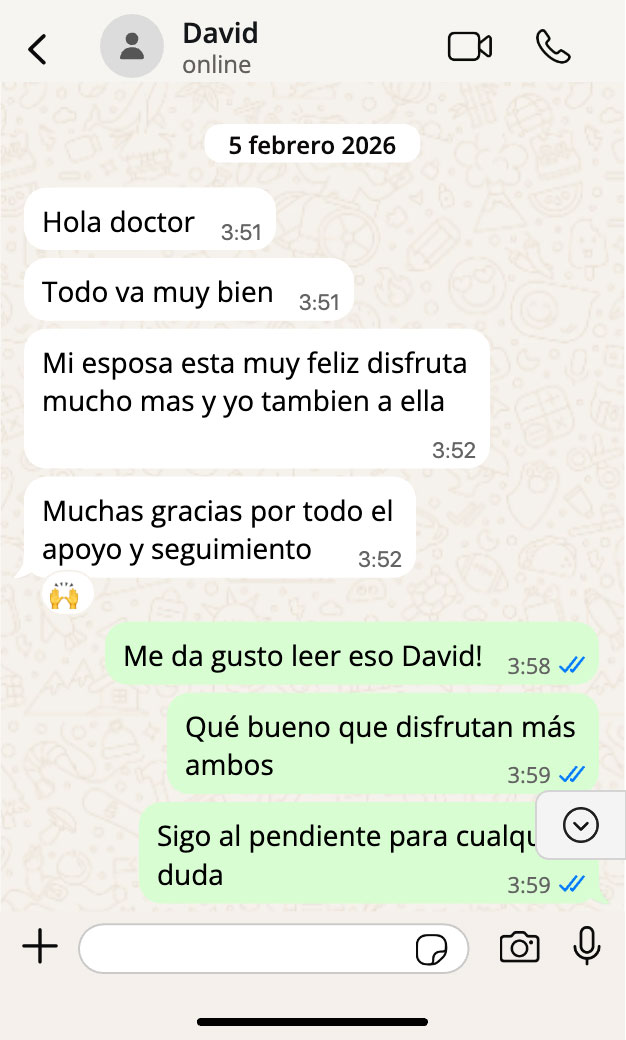View the raised hands reaction
The image size is (626, 1040).
tap(65, 596)
